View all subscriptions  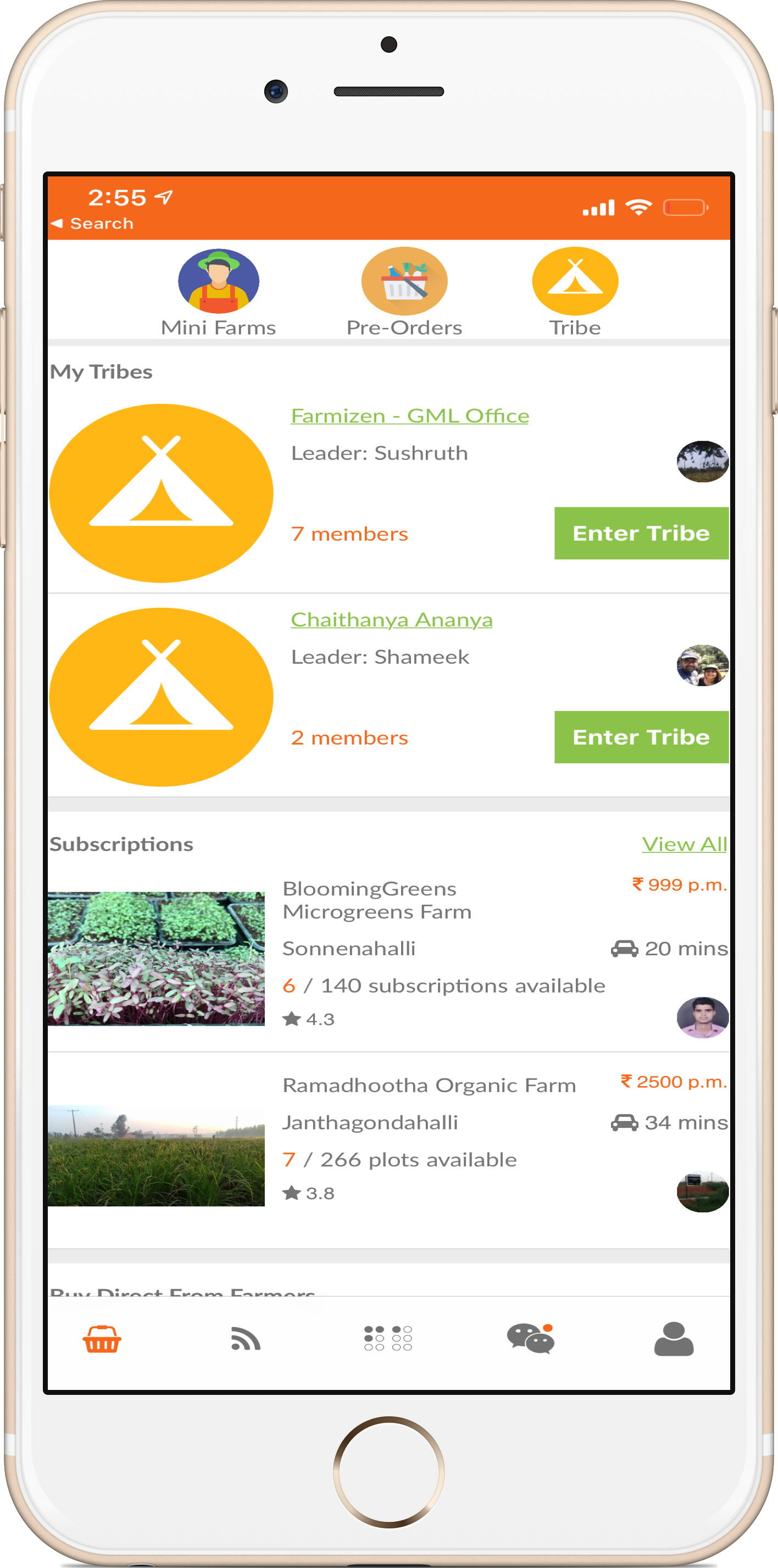click(x=685, y=844)
